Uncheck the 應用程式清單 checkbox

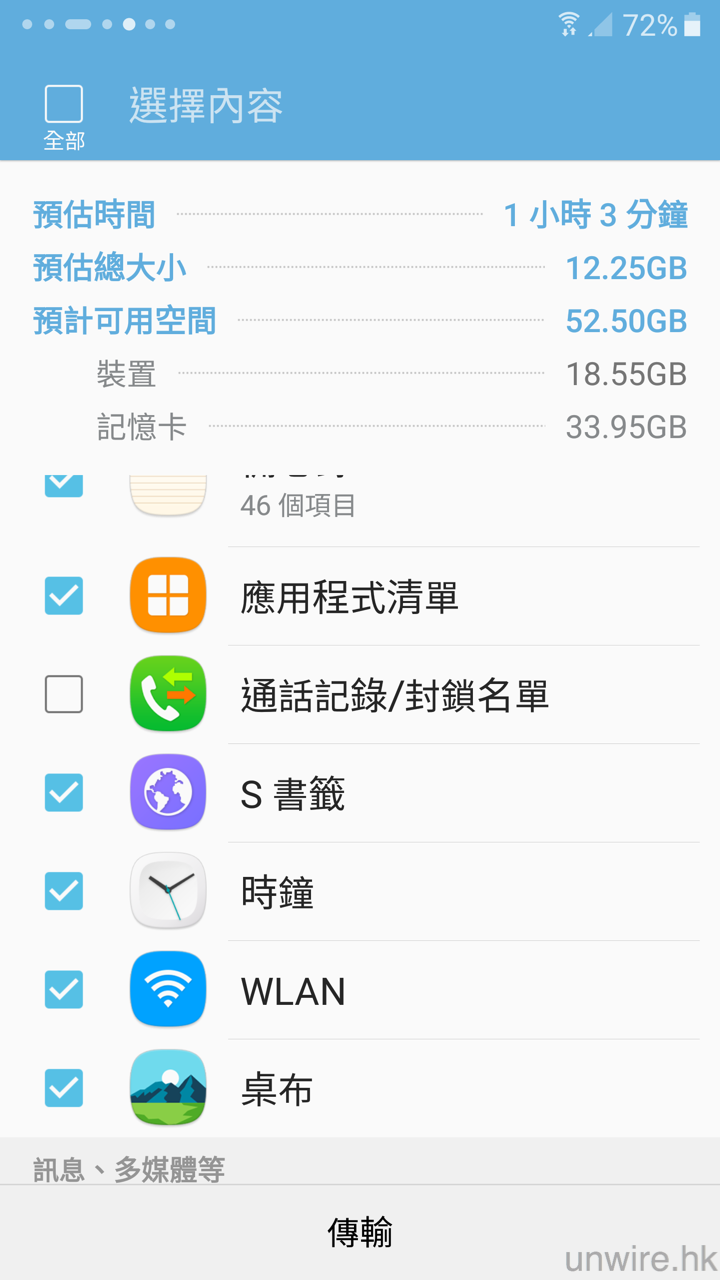tap(64, 596)
